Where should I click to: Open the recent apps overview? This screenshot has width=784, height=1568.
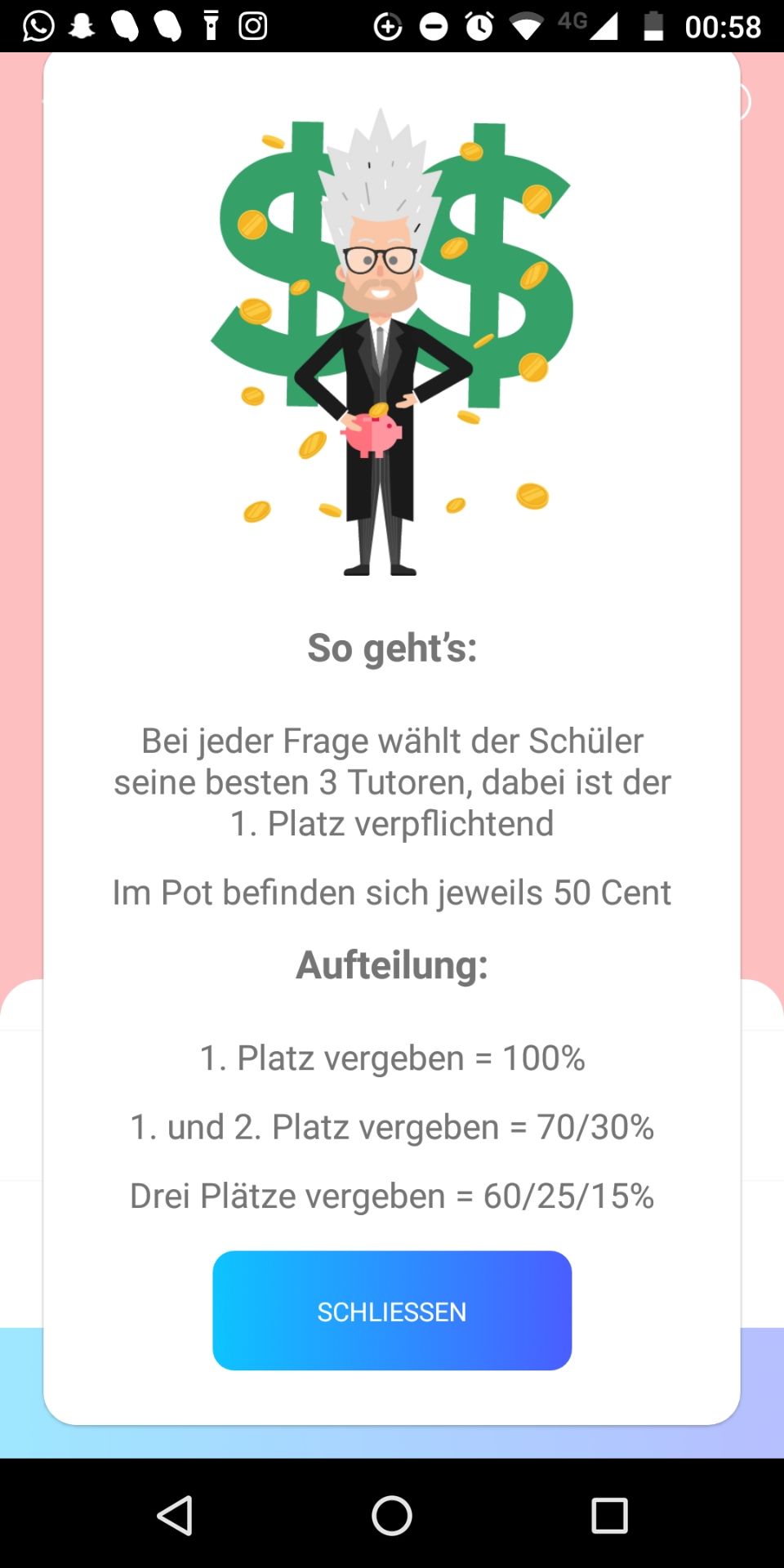609,1516
